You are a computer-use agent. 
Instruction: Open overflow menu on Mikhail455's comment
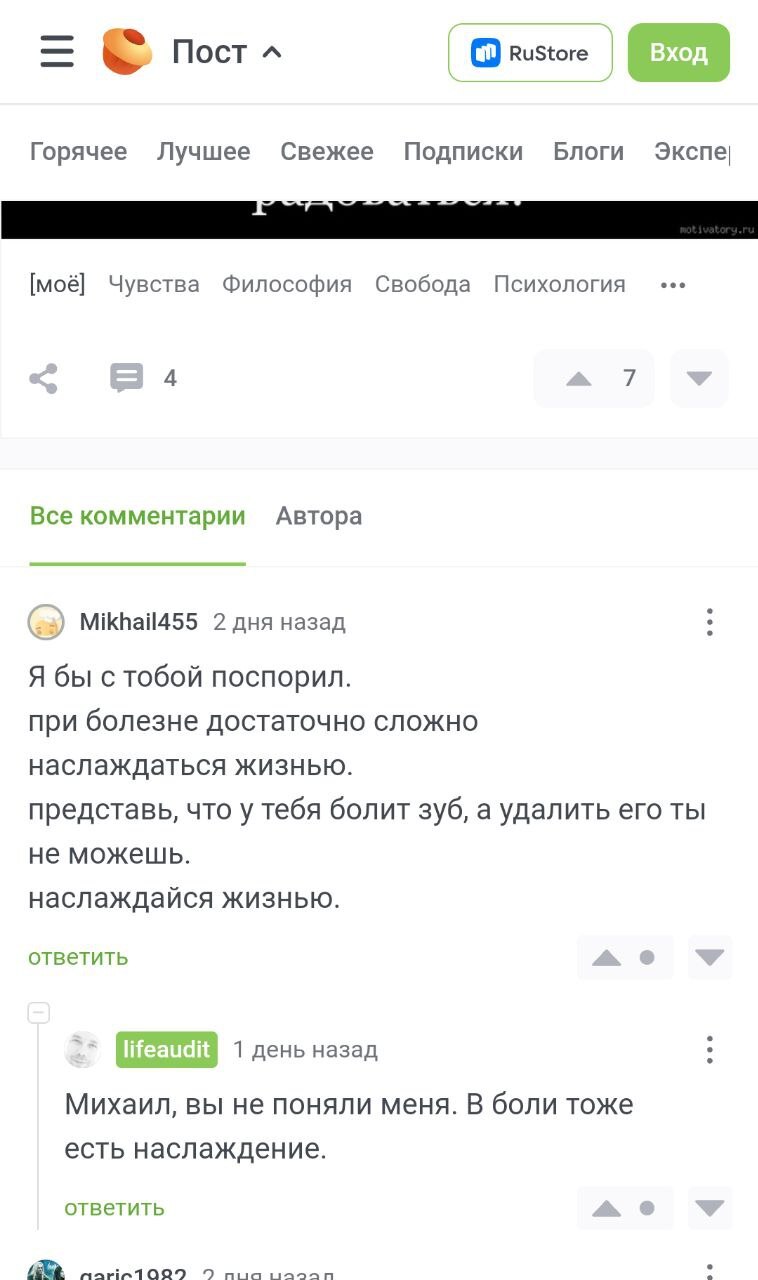(x=709, y=622)
